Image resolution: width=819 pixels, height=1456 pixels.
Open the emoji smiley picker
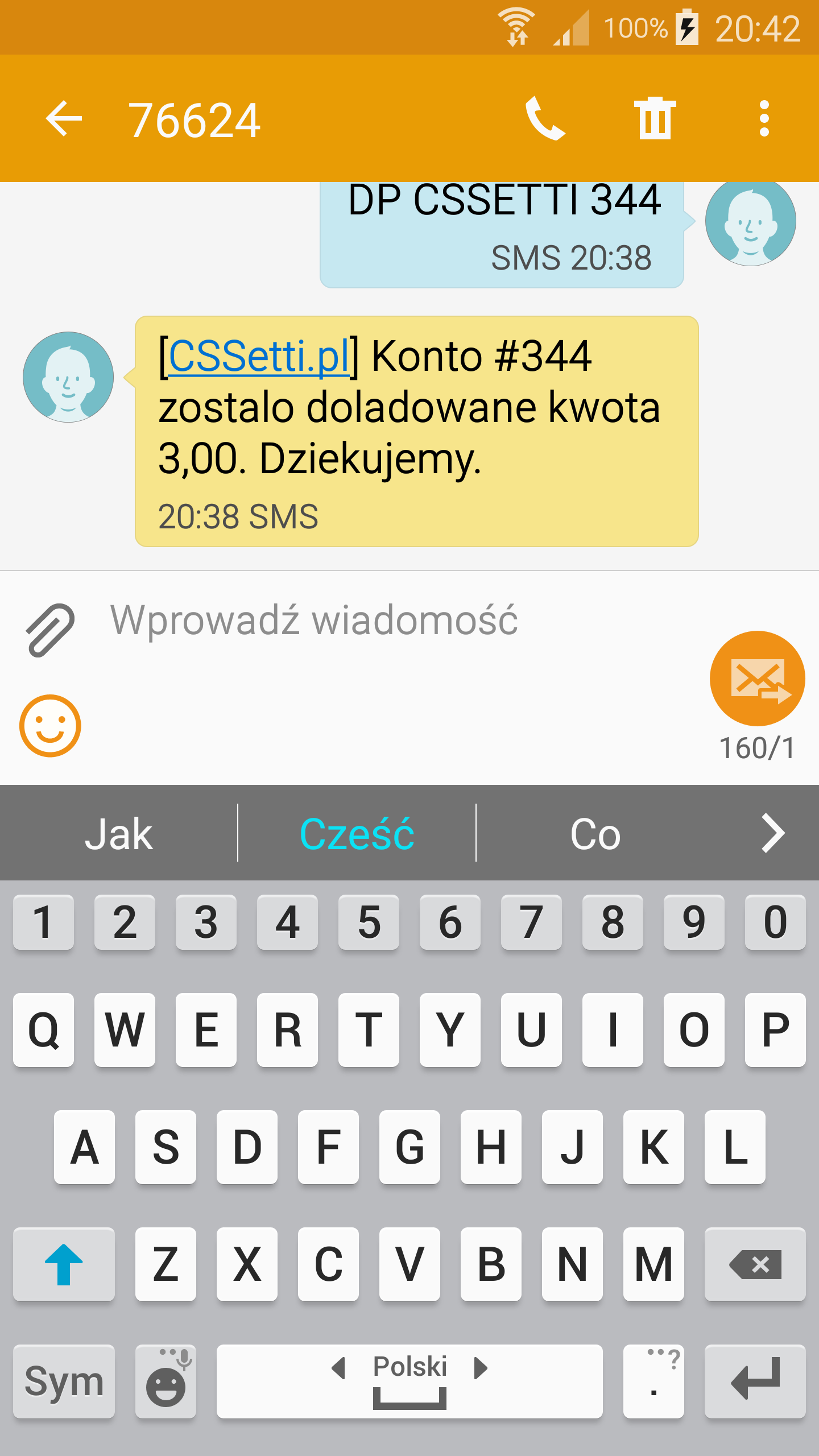pos(50,726)
